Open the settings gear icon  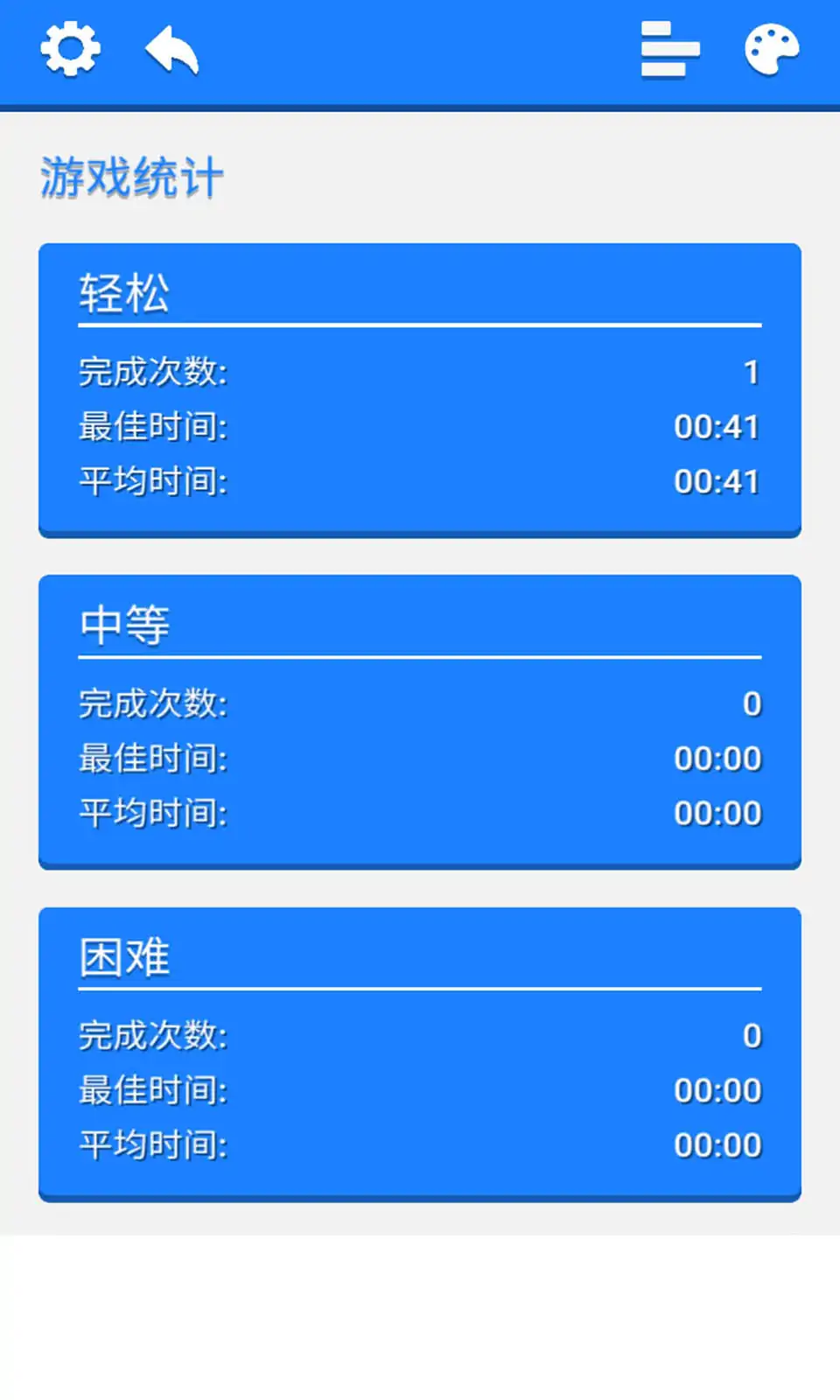pos(70,49)
